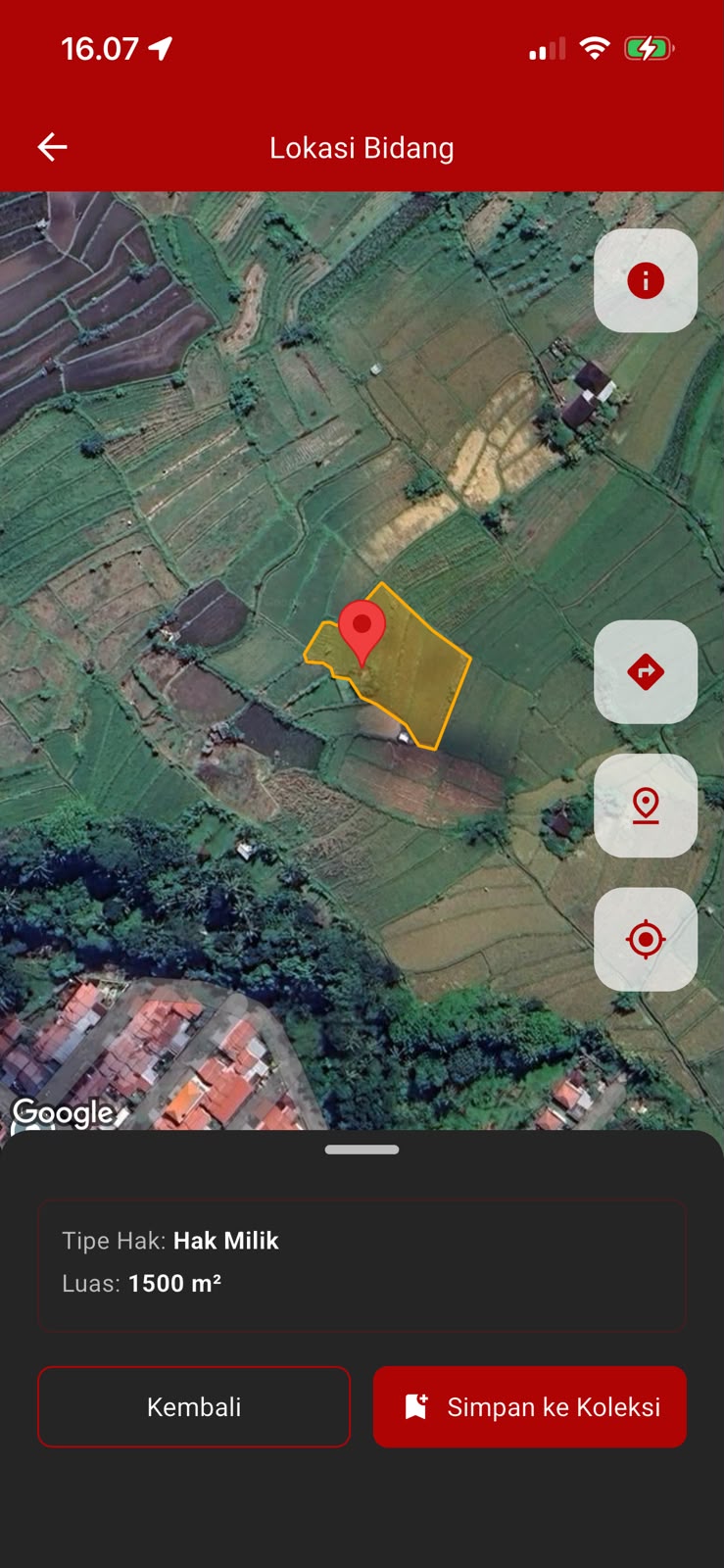The width and height of the screenshot is (724, 1568).
Task: Get directions to this land parcel
Action: click(x=646, y=672)
